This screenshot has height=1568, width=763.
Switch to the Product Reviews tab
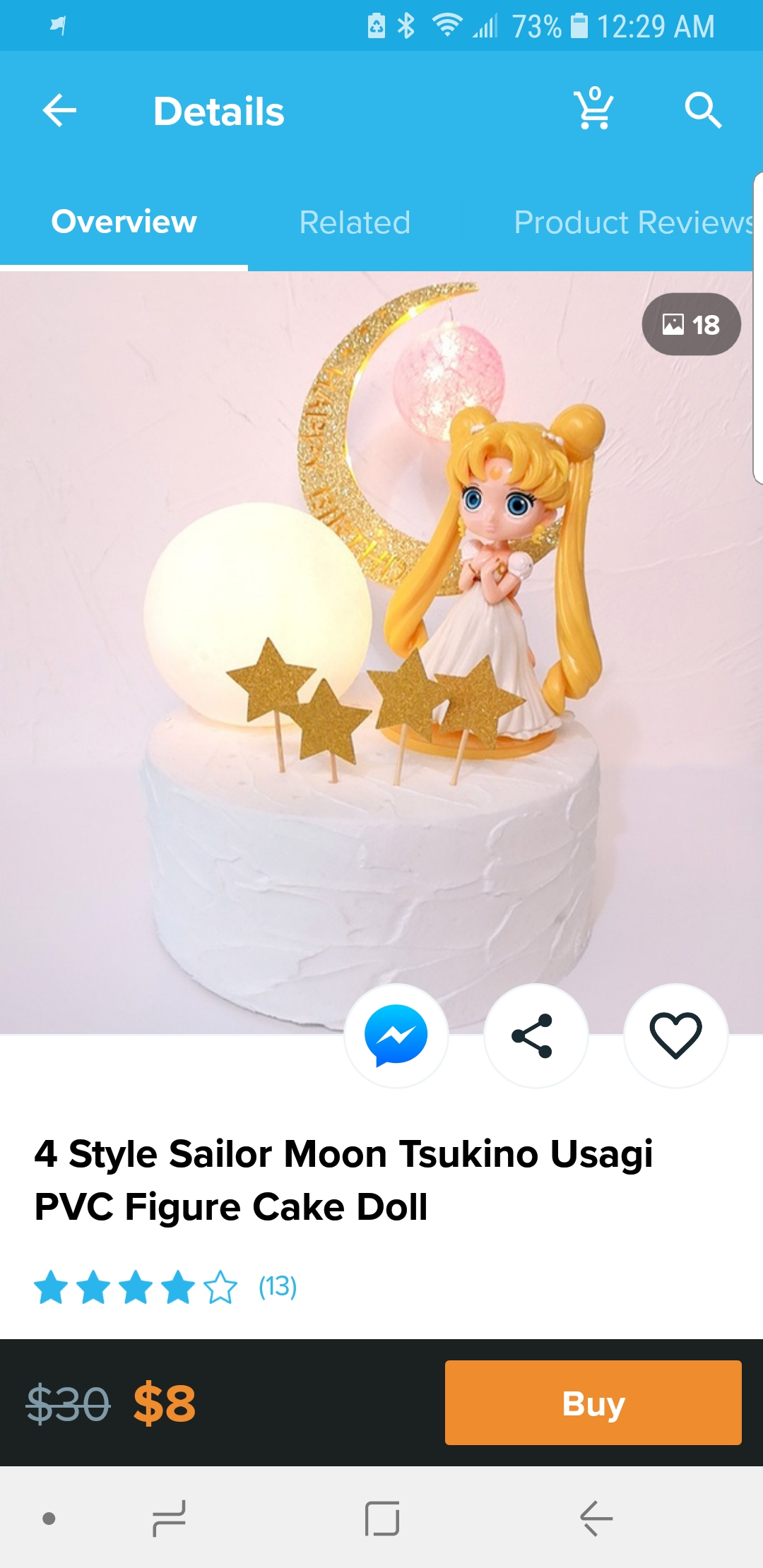[633, 222]
